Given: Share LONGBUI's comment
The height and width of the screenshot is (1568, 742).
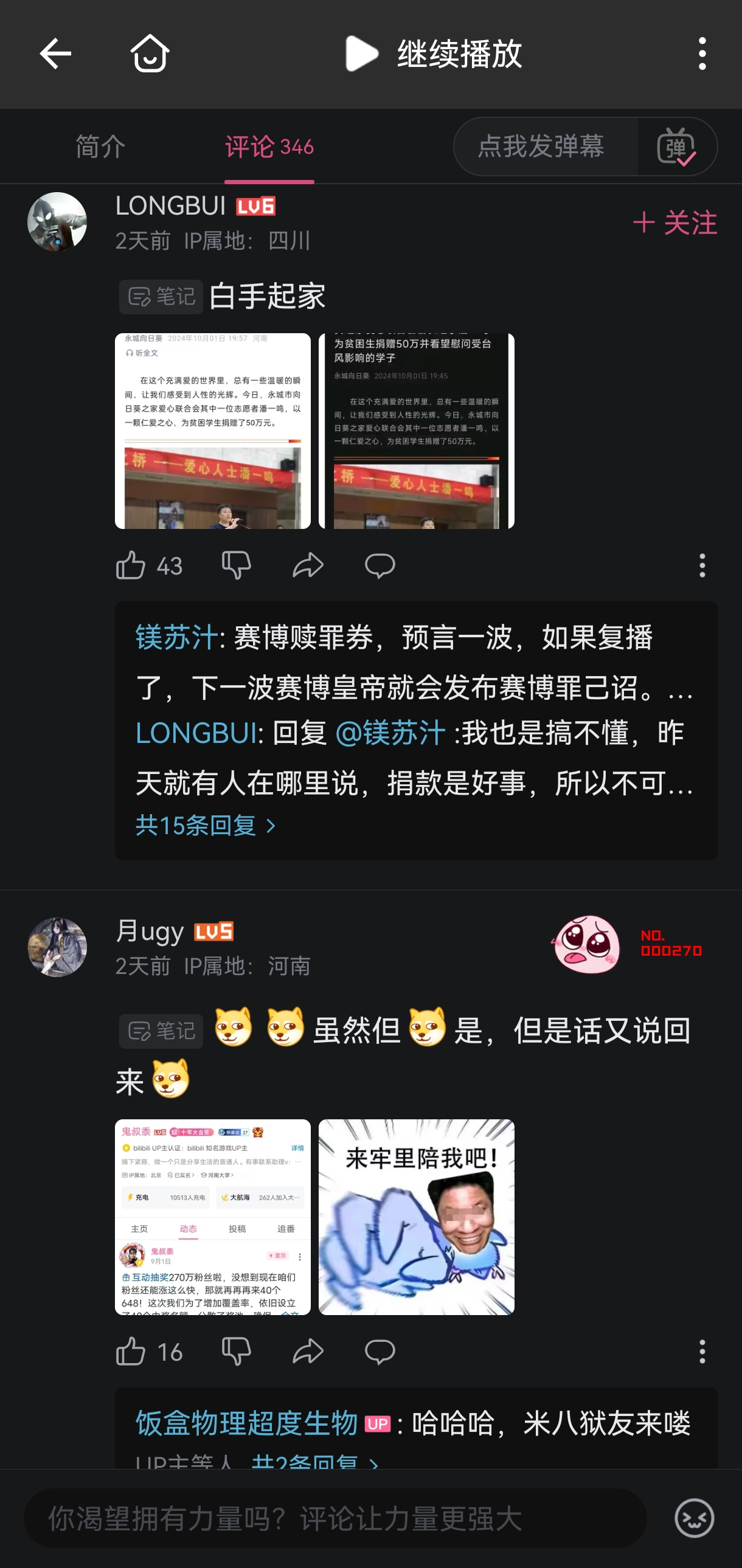Looking at the screenshot, I should click(x=308, y=565).
